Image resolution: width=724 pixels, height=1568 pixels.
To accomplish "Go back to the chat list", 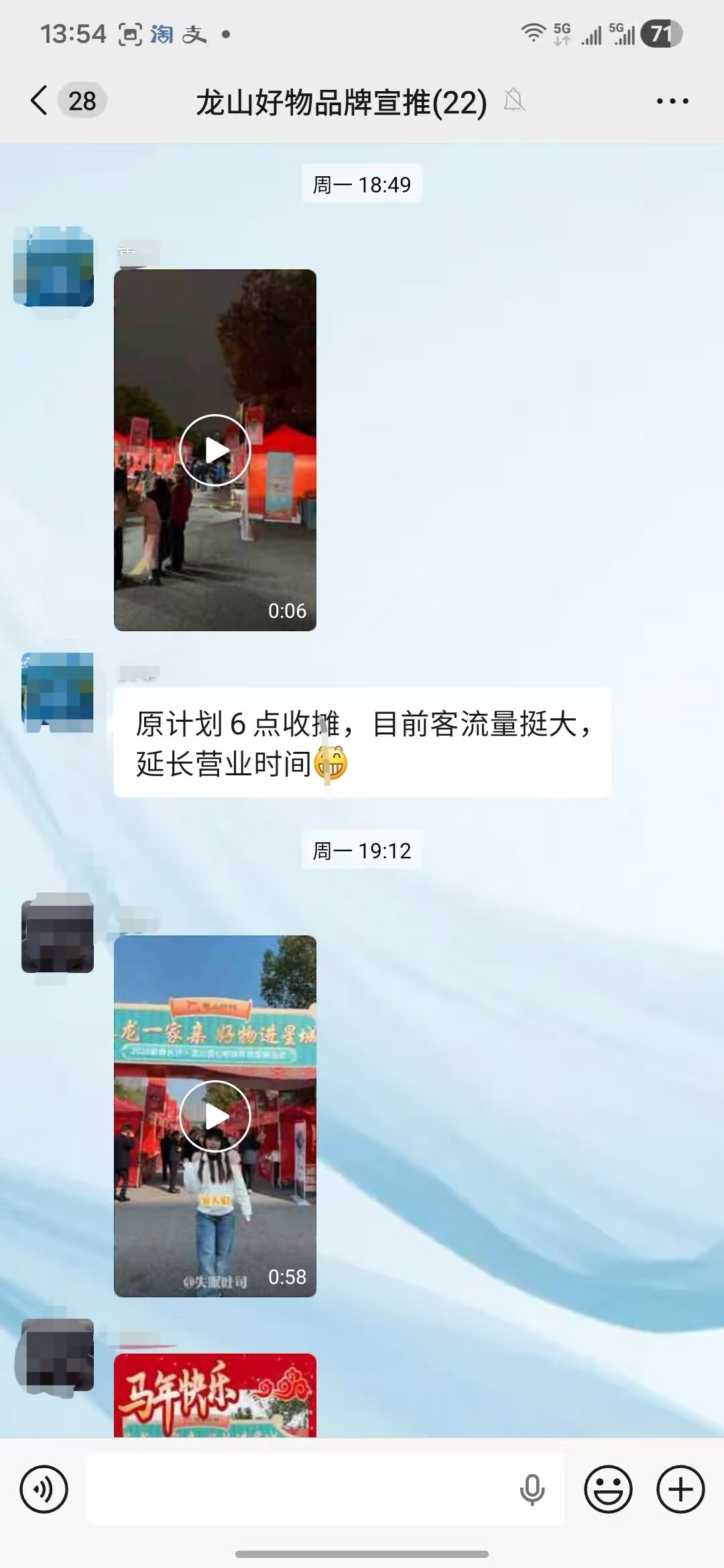I will (x=39, y=101).
